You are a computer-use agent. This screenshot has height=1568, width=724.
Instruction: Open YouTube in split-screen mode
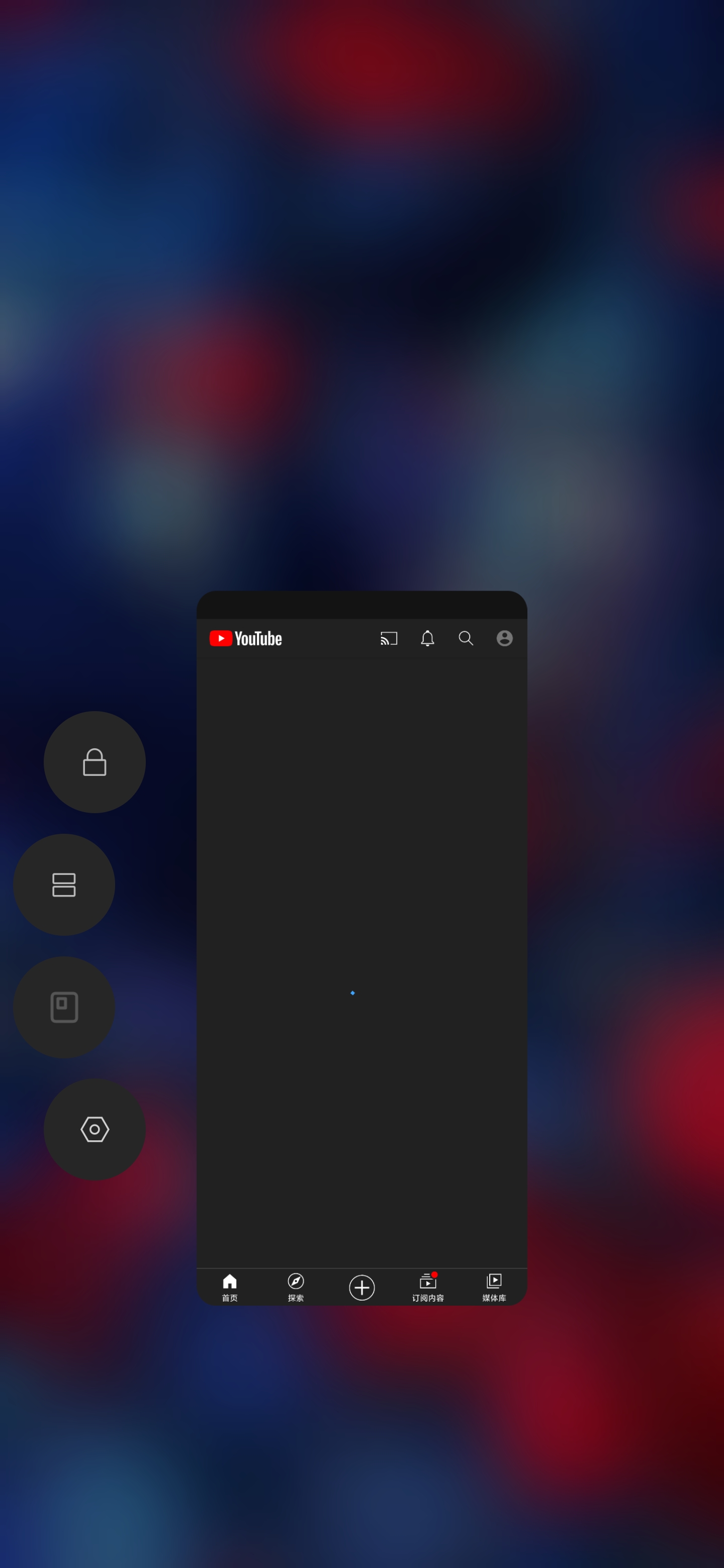point(64,885)
